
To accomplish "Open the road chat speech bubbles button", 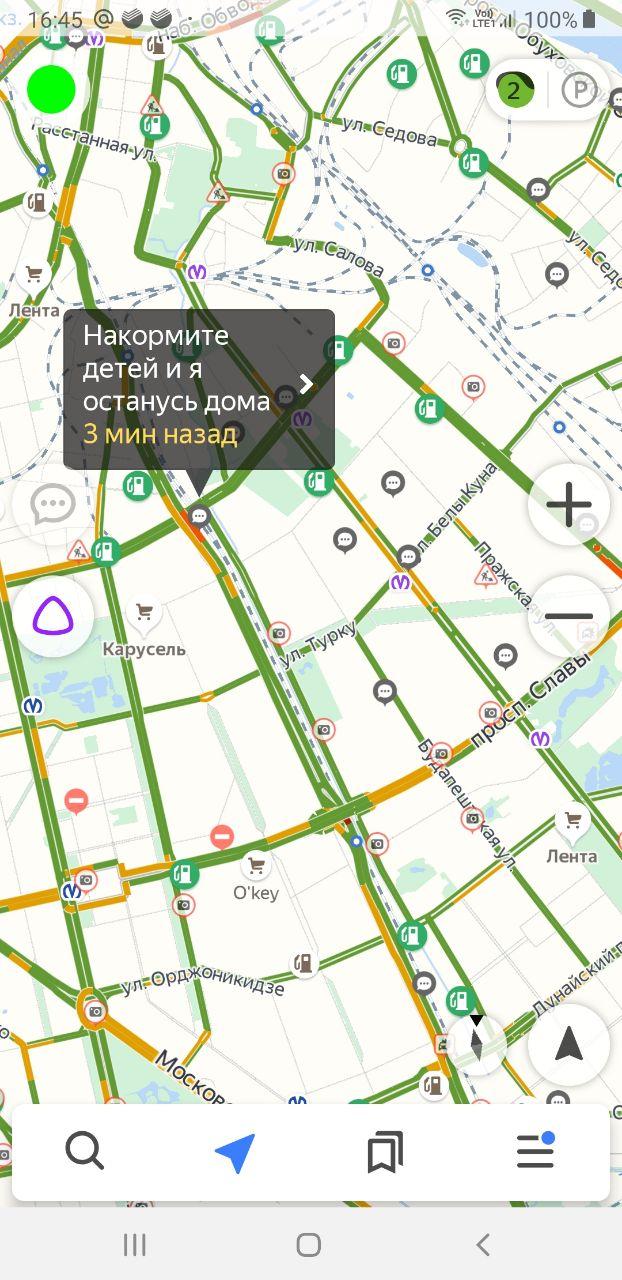I will (53, 504).
